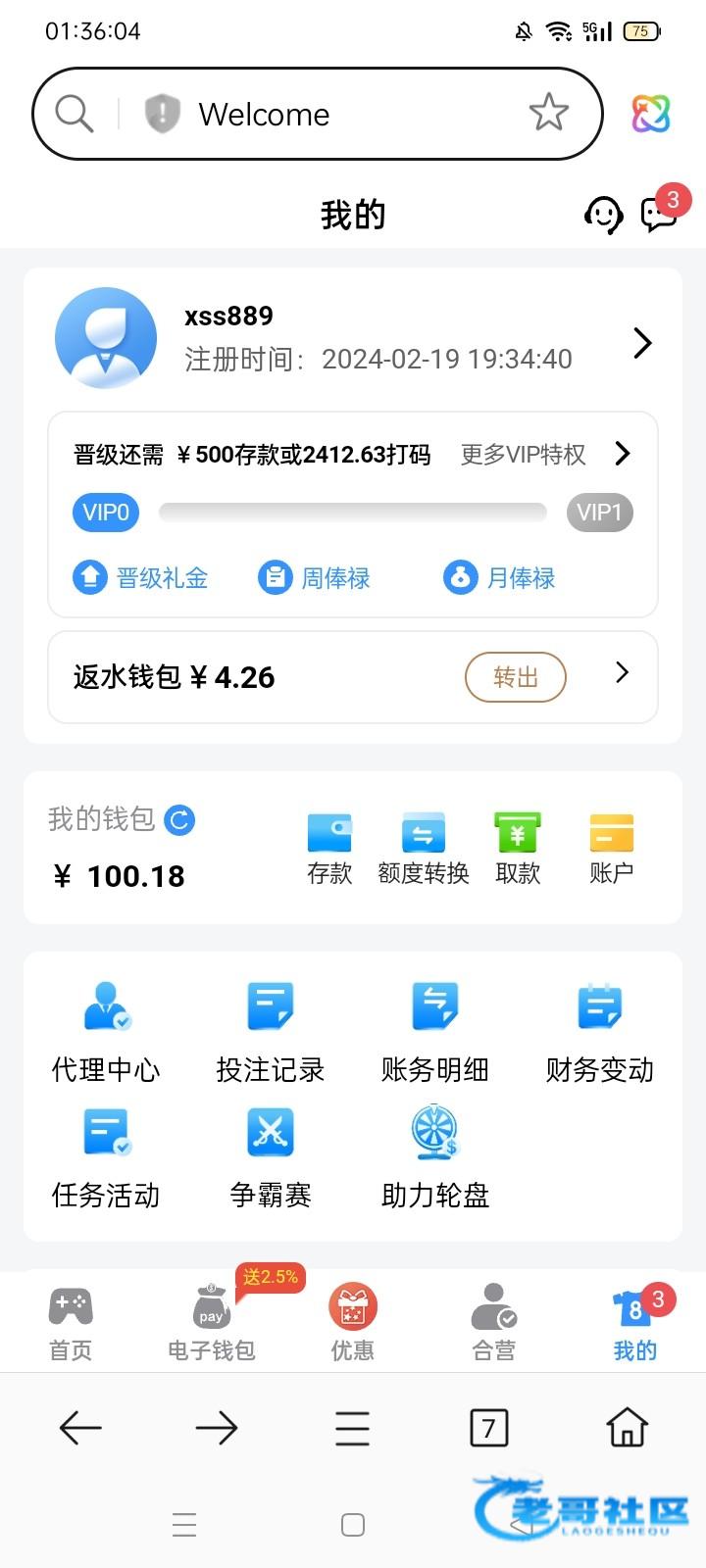Bookmark this page with the star icon

tap(548, 114)
